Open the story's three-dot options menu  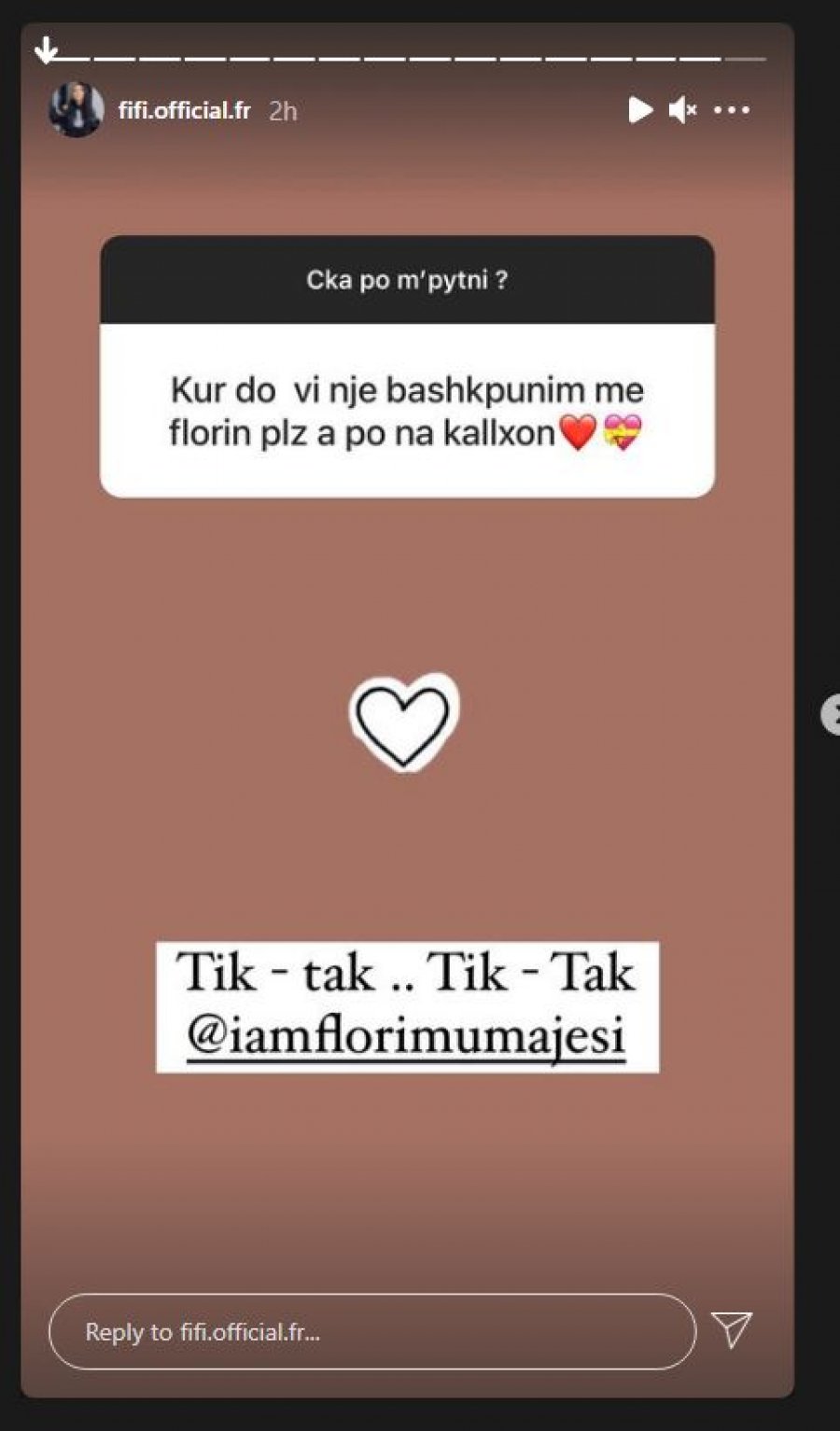pyautogui.click(x=732, y=110)
